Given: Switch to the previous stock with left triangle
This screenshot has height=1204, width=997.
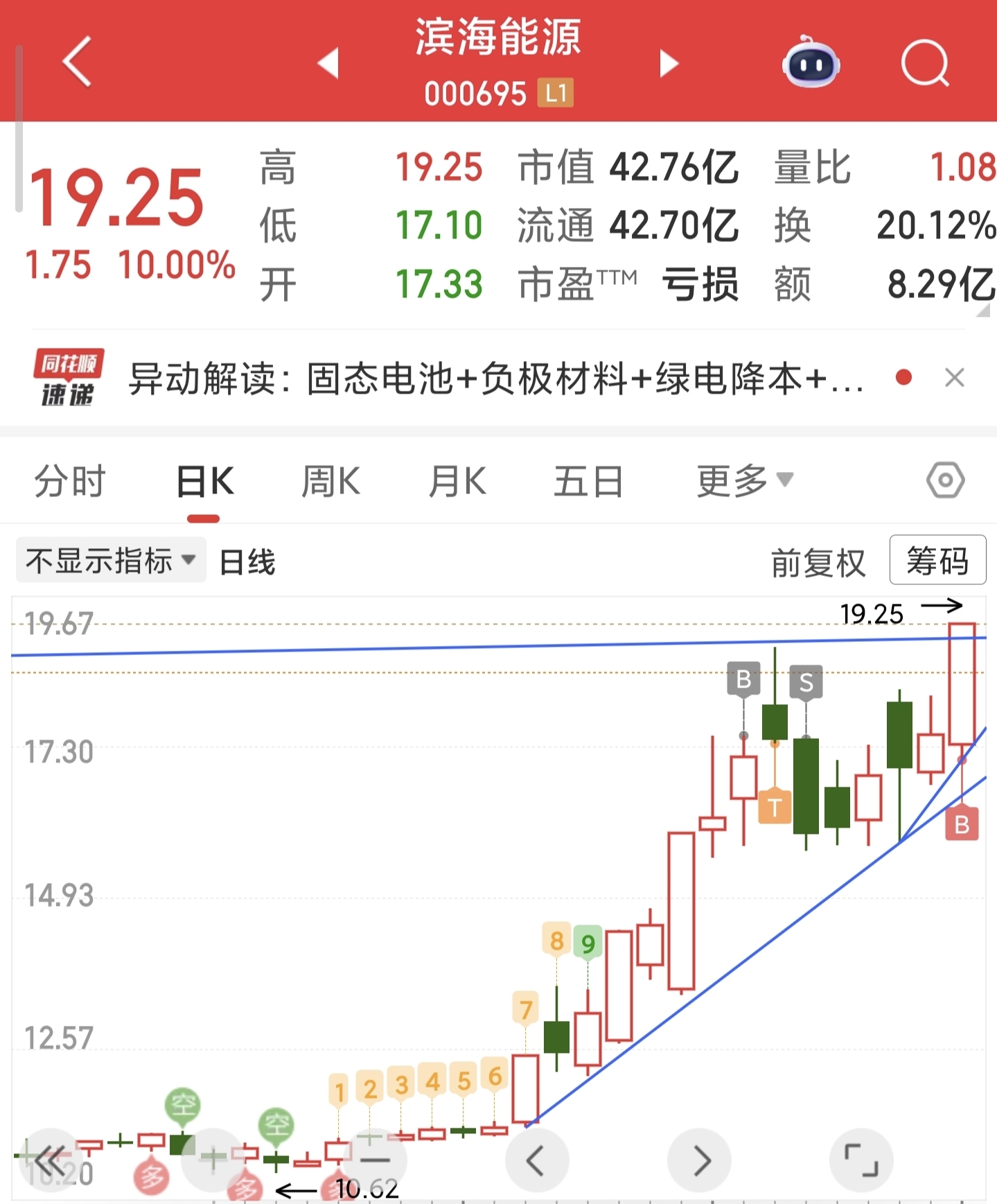Looking at the screenshot, I should click(x=328, y=63).
